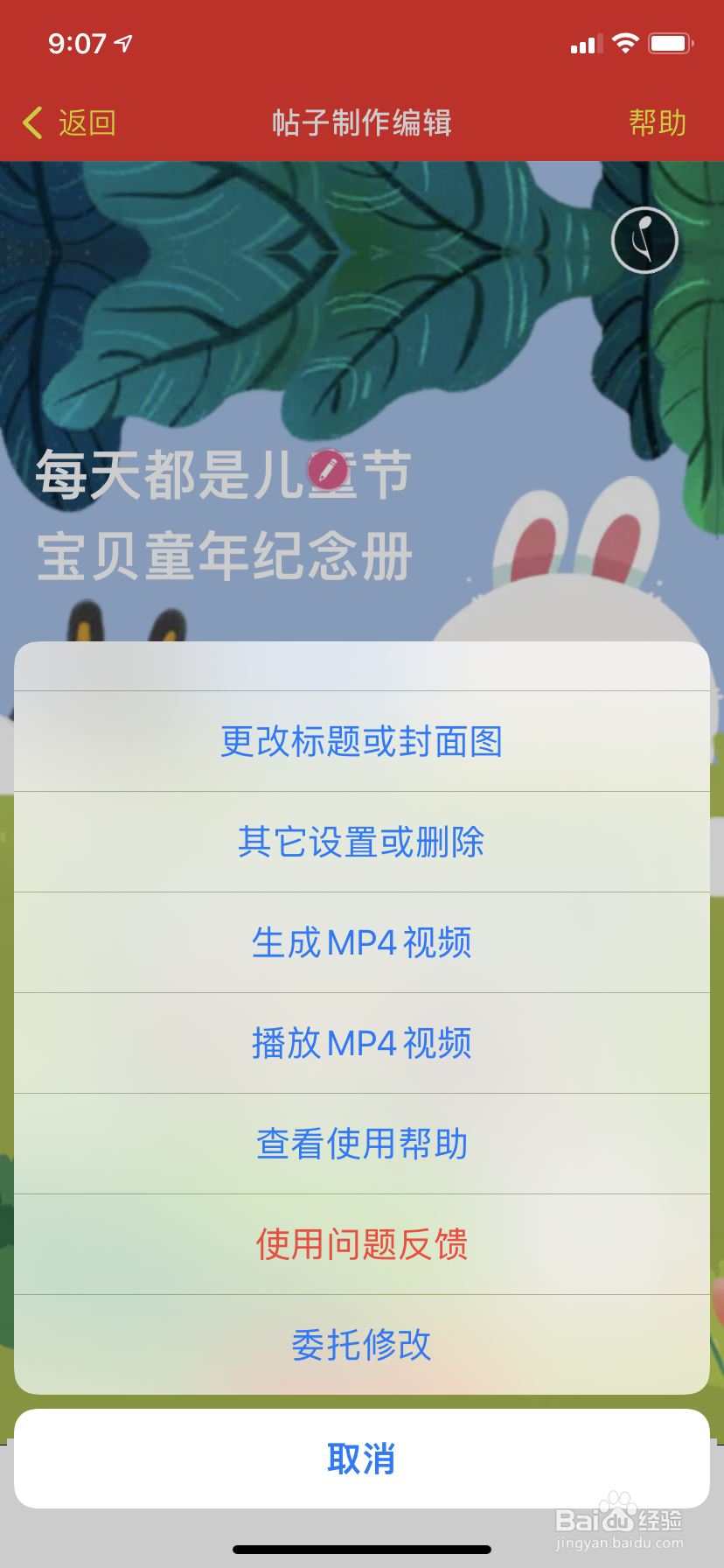Tap the back chevron arrow icon

[31, 123]
